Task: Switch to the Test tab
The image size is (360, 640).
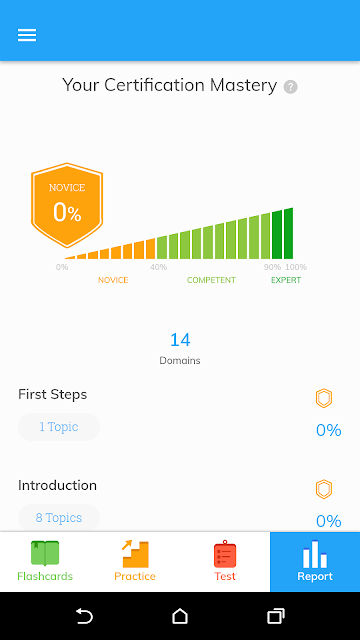Action: [225, 562]
